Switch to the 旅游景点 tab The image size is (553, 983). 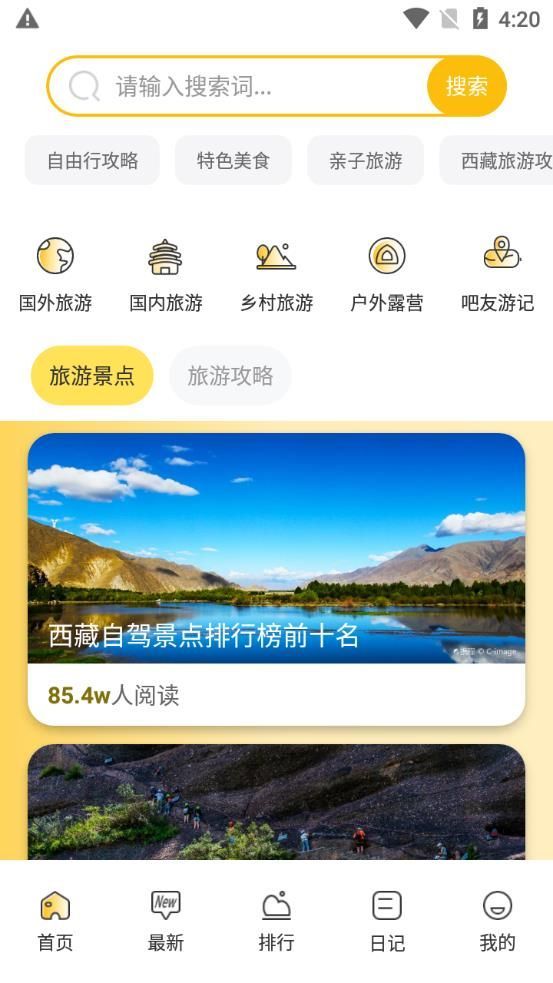92,376
